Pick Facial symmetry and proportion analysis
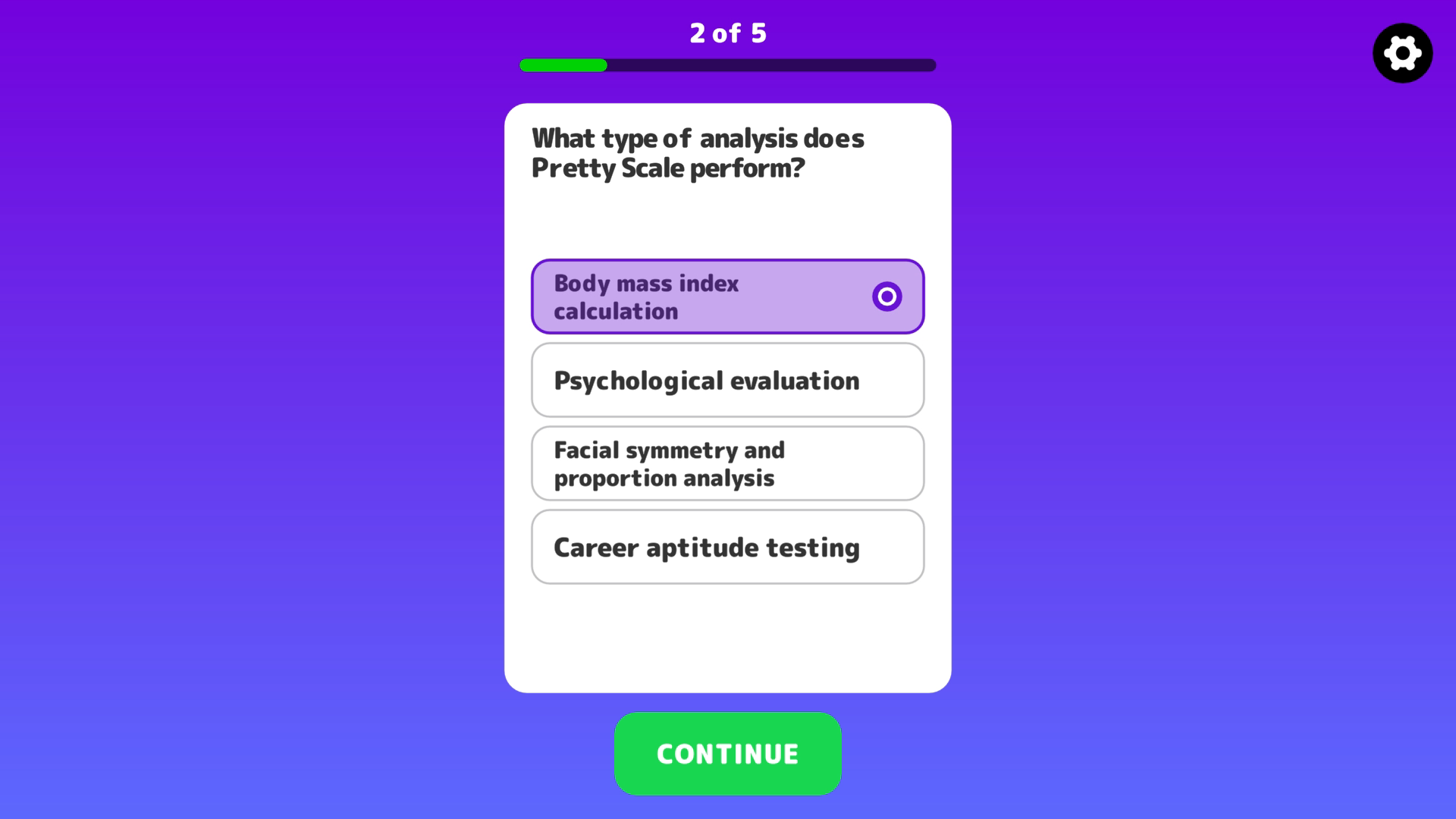The width and height of the screenshot is (1456, 819). tap(726, 463)
